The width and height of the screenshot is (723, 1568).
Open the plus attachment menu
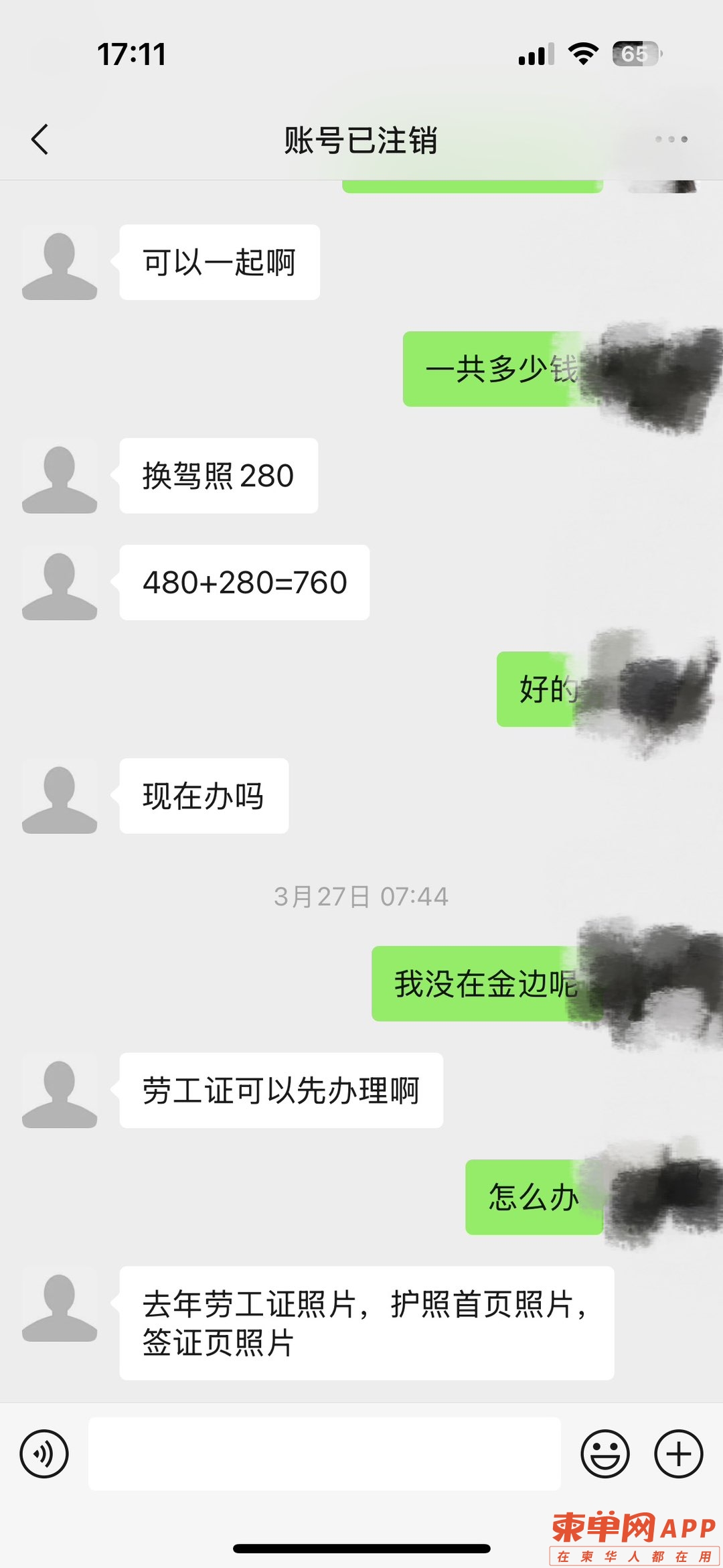point(678,1453)
